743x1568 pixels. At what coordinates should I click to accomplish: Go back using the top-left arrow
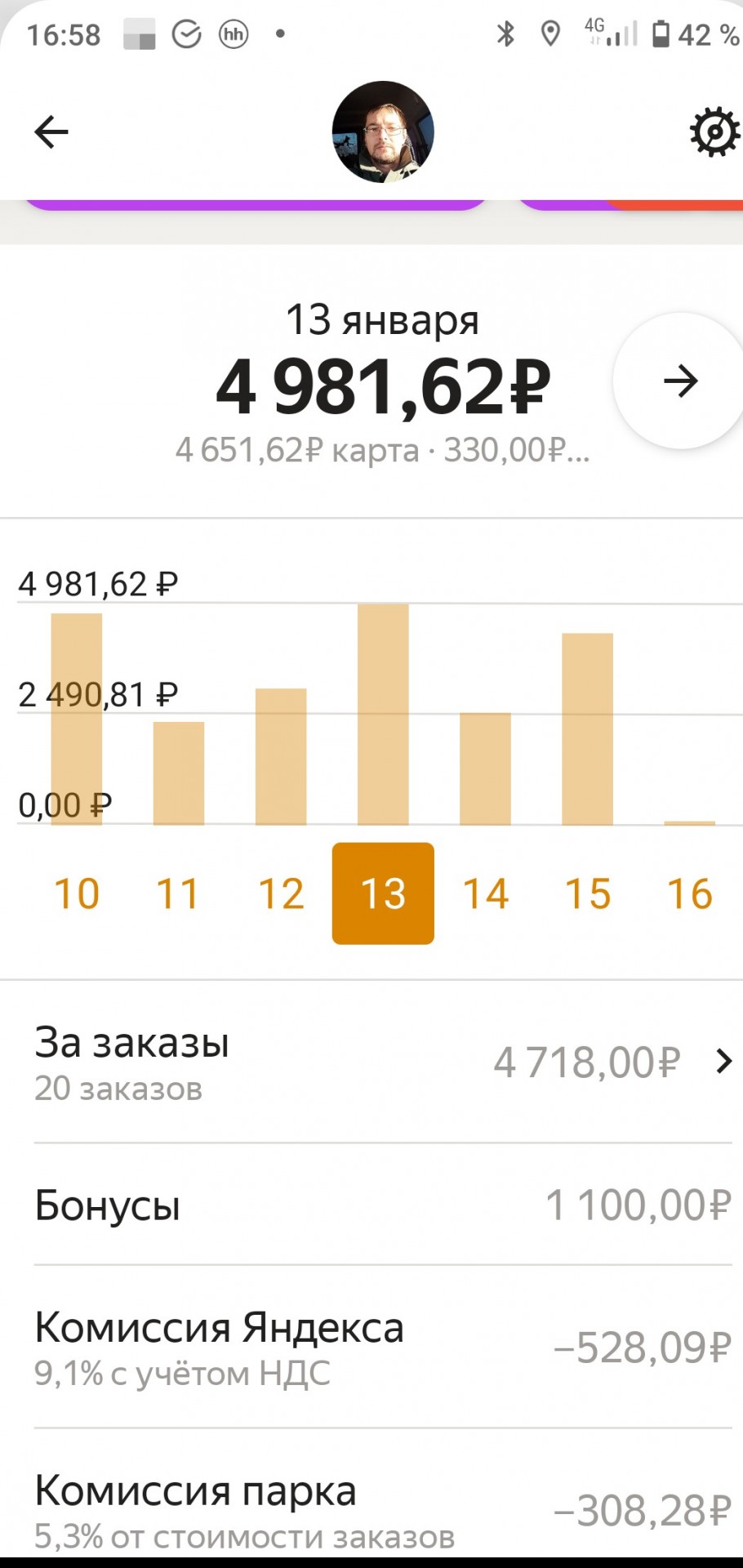tap(51, 131)
